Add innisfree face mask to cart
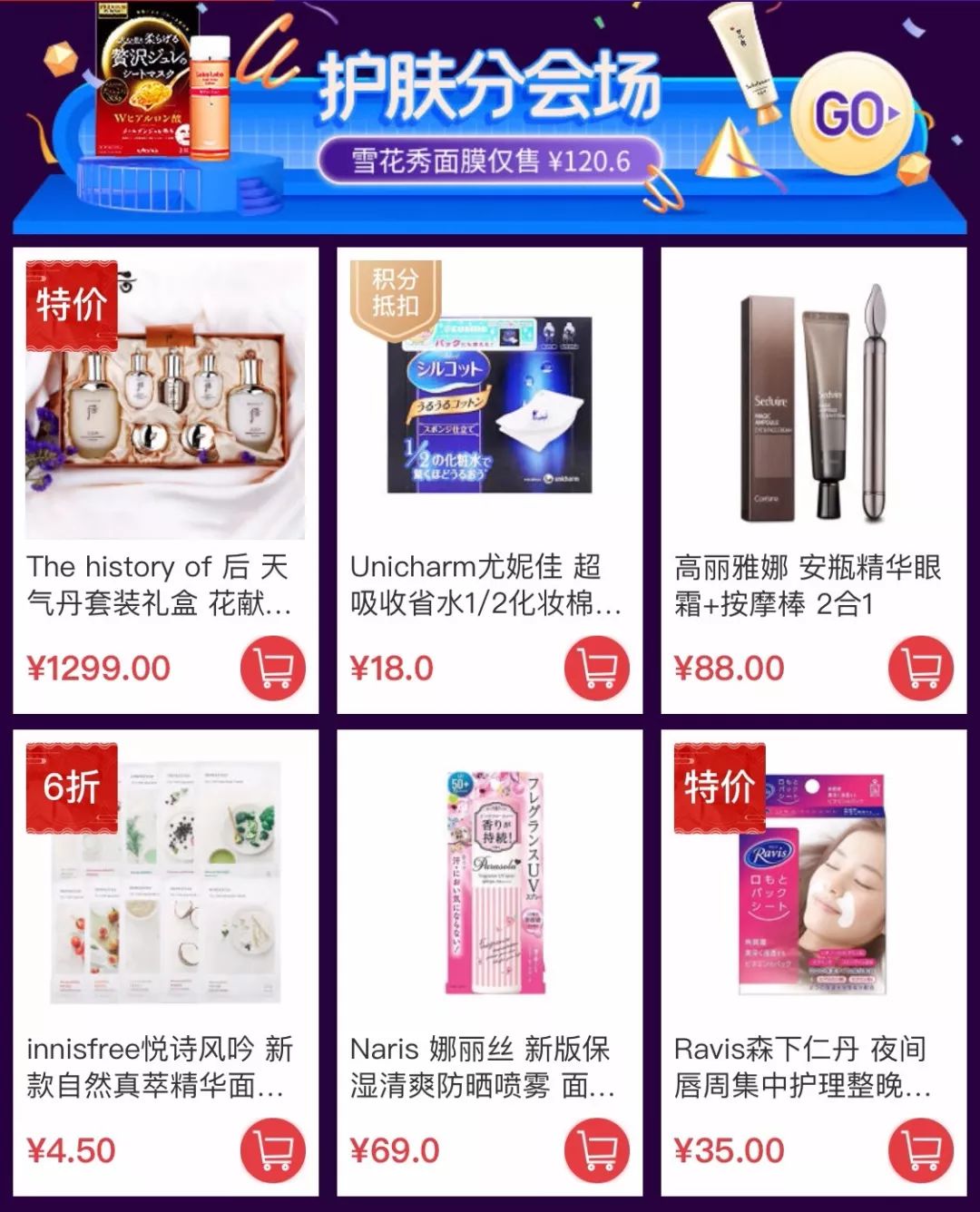 [x=272, y=1151]
